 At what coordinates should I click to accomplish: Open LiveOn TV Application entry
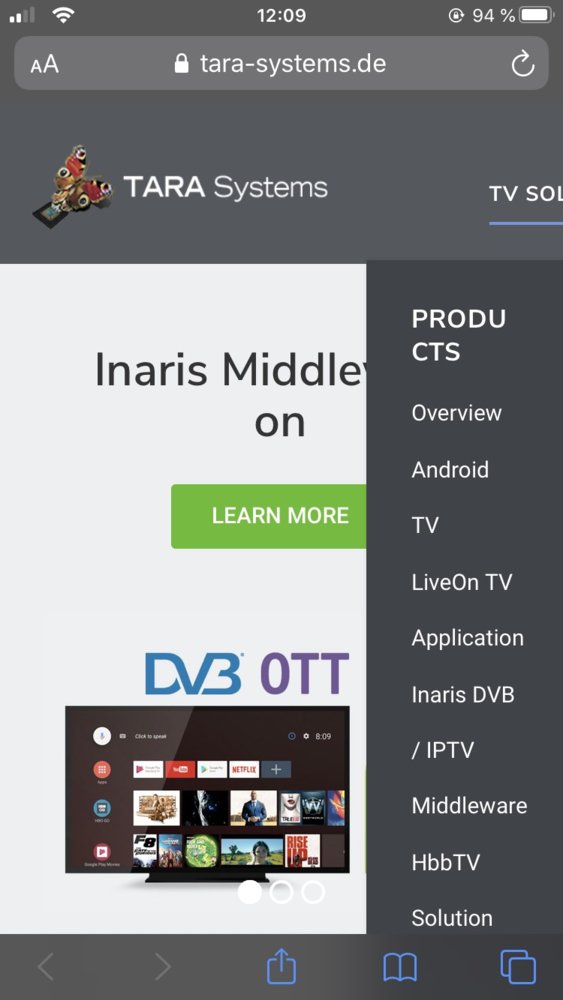pyautogui.click(x=467, y=610)
